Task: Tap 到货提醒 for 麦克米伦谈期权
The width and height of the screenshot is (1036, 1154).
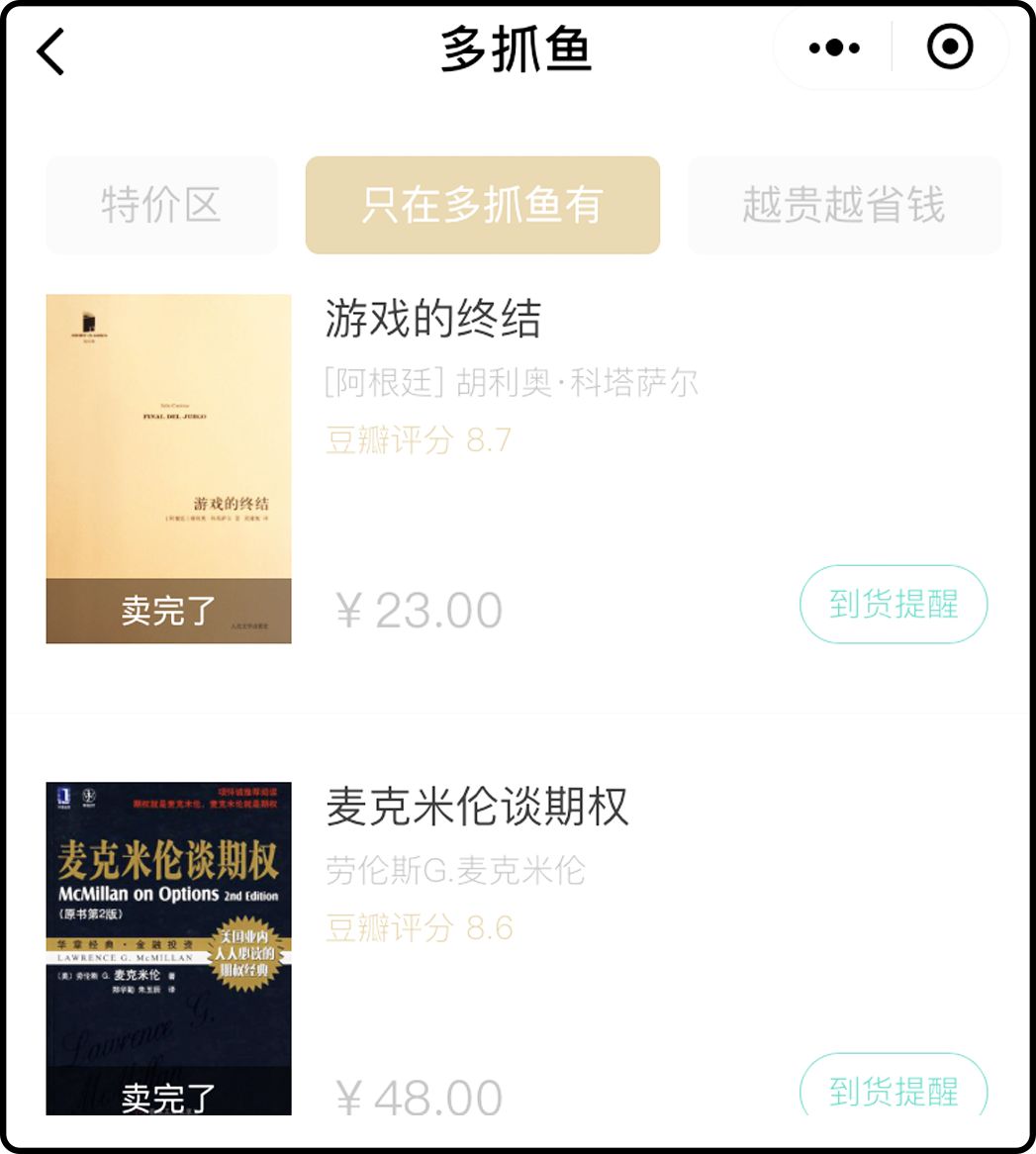Action: pos(893,1089)
